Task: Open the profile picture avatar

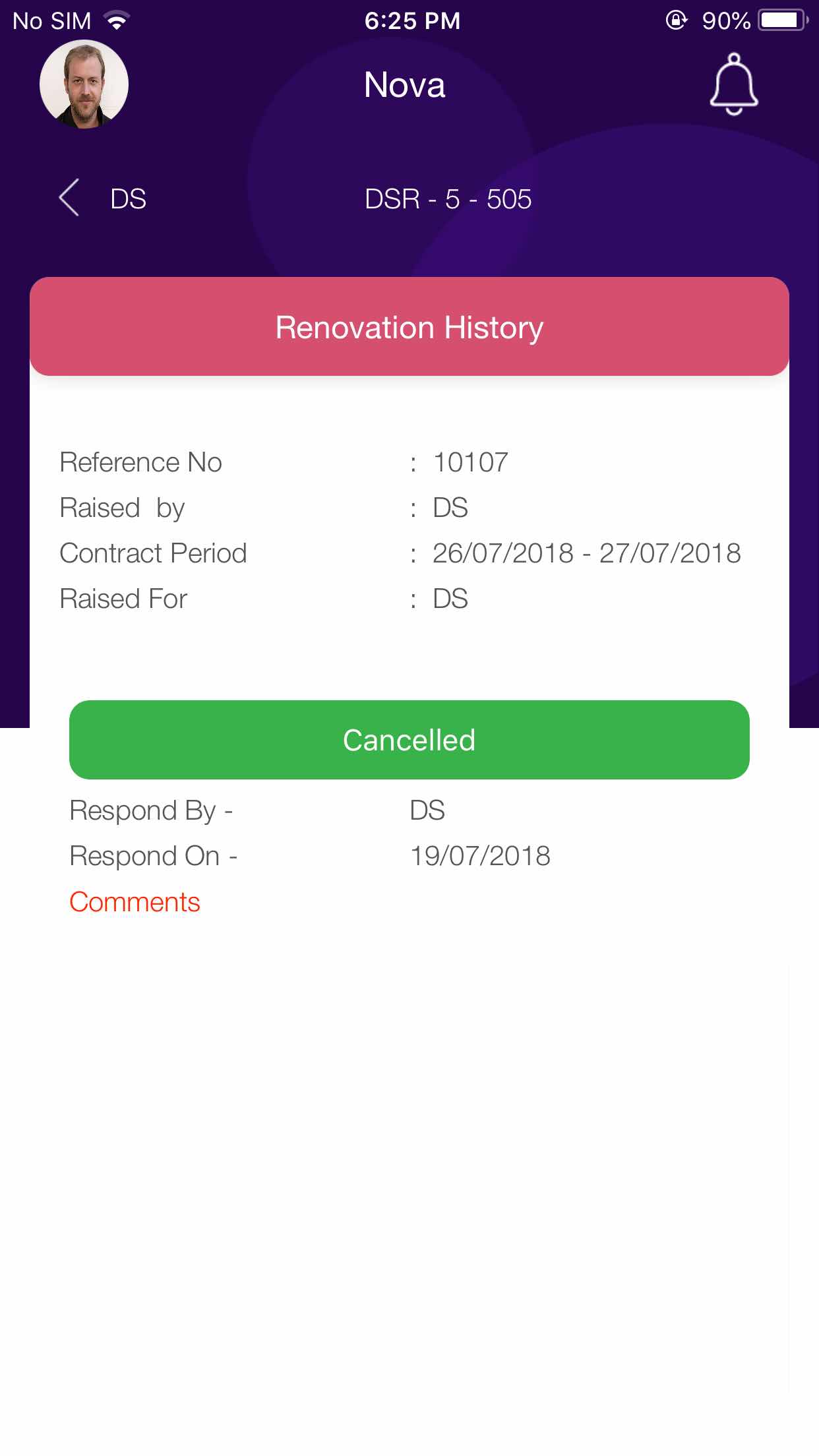Action: (84, 84)
